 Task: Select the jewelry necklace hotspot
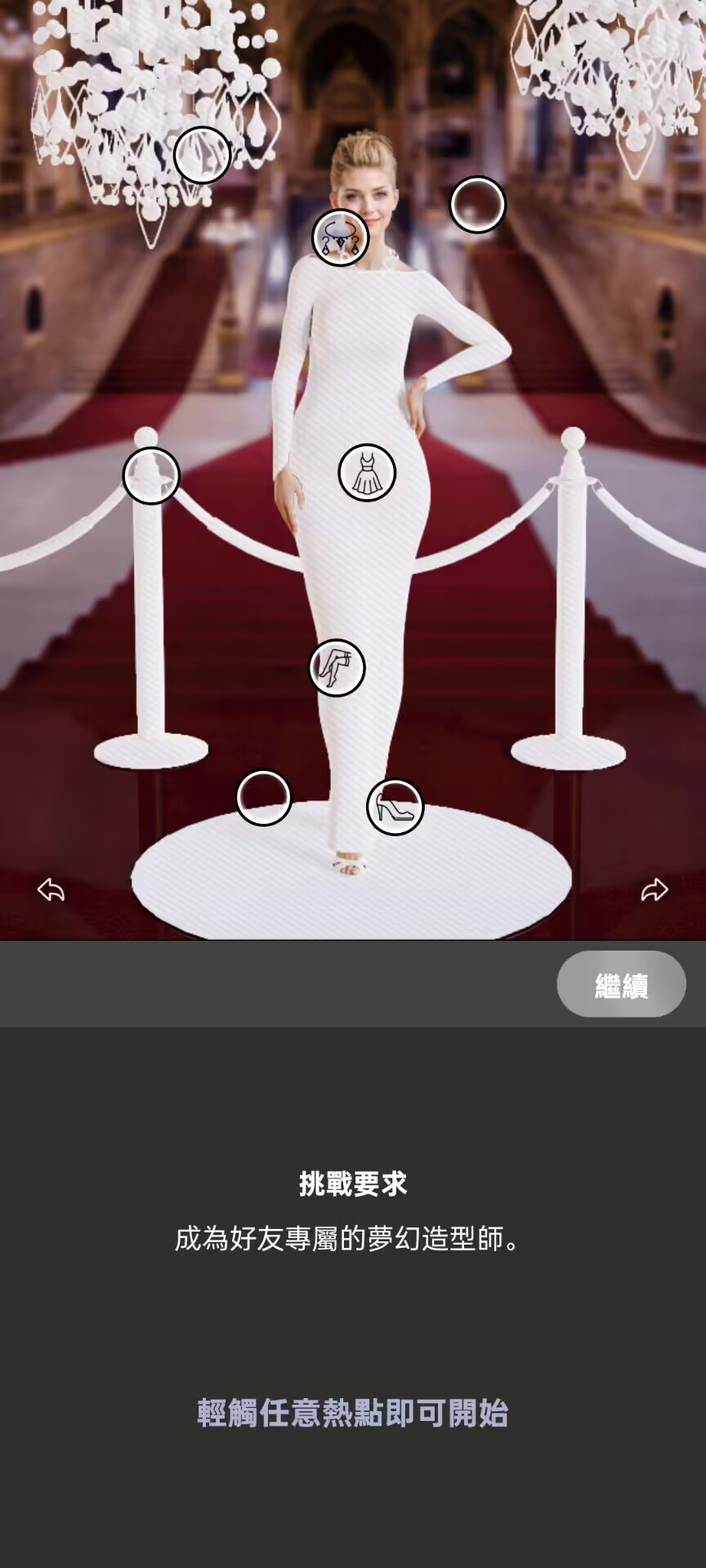pos(340,237)
